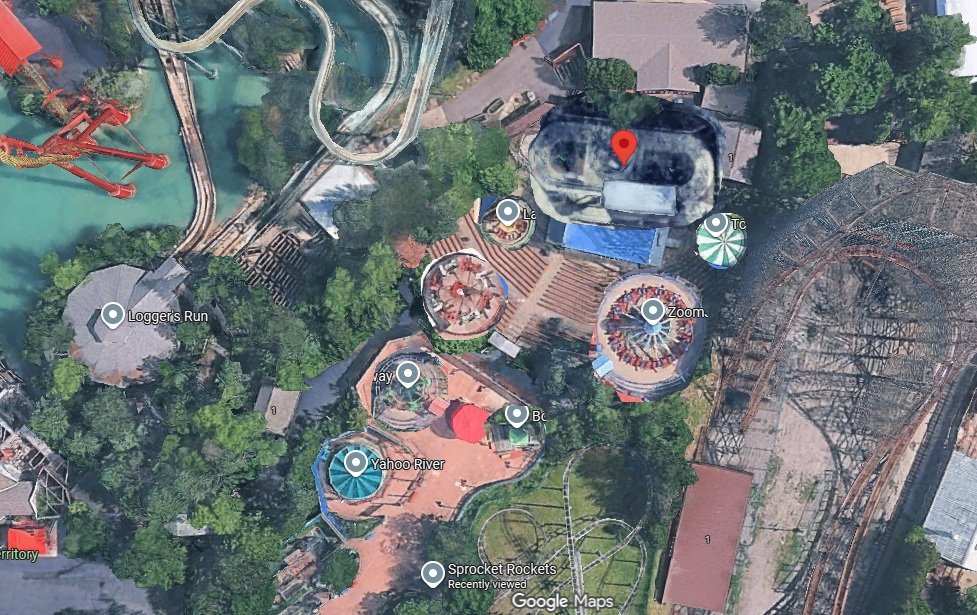
Task: Tap the Zoom ride marker
Action: coord(653,311)
